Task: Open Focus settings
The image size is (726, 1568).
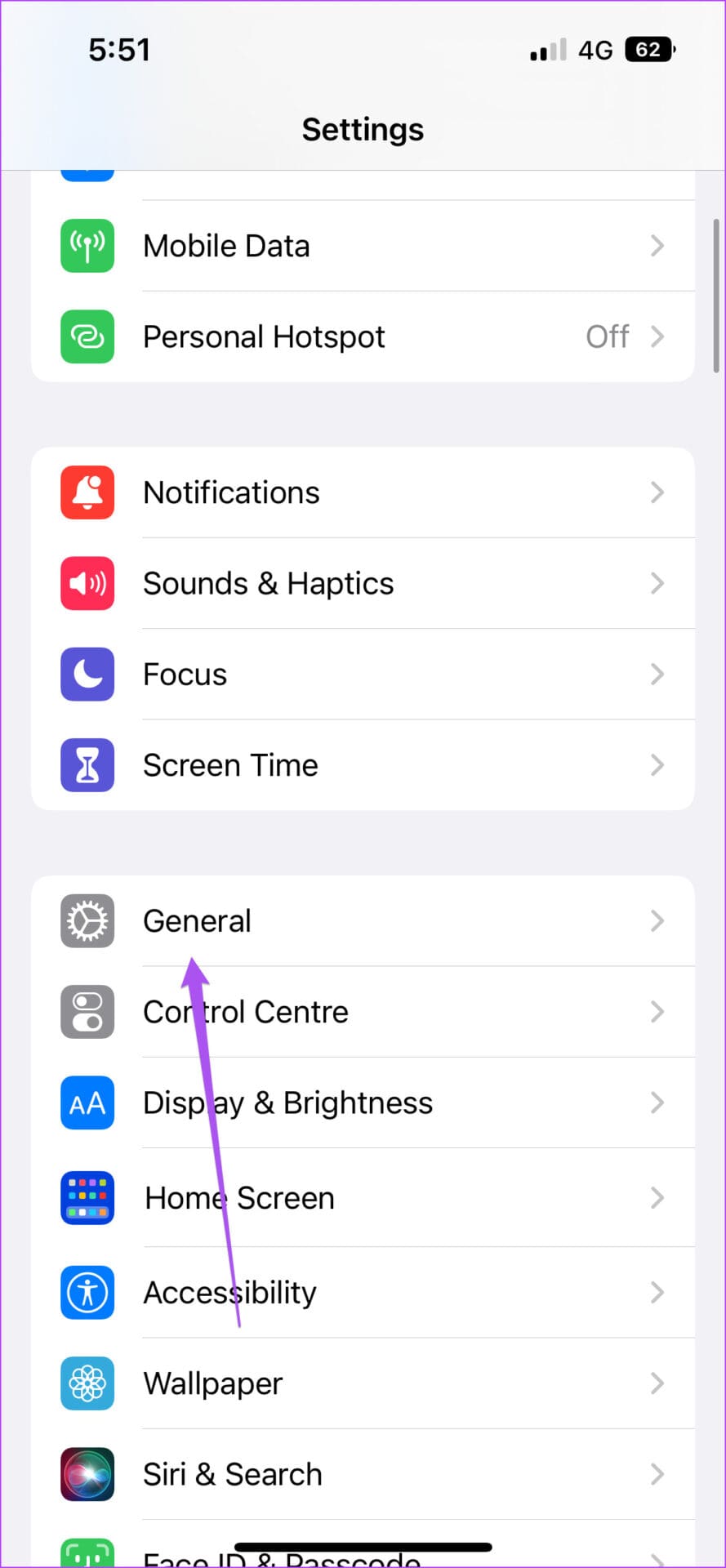Action: (x=363, y=675)
